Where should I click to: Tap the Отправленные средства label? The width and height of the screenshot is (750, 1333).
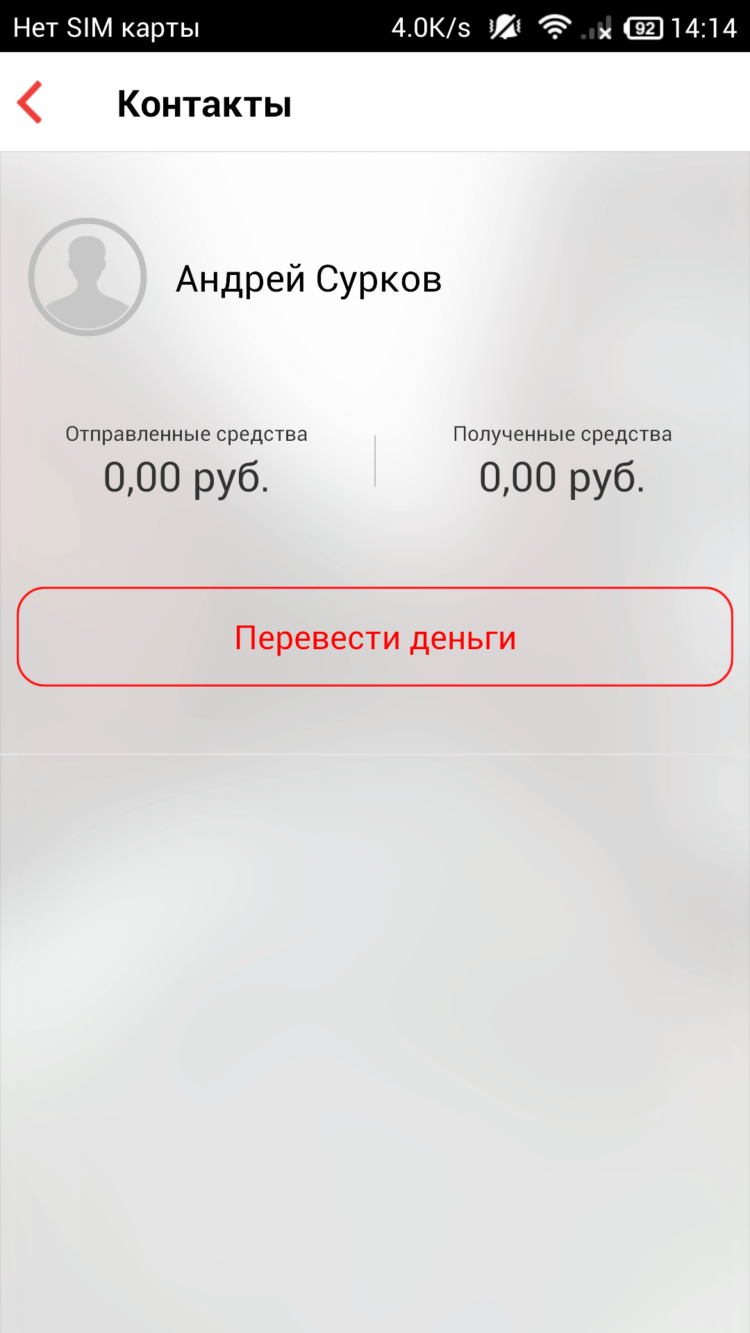coord(186,433)
